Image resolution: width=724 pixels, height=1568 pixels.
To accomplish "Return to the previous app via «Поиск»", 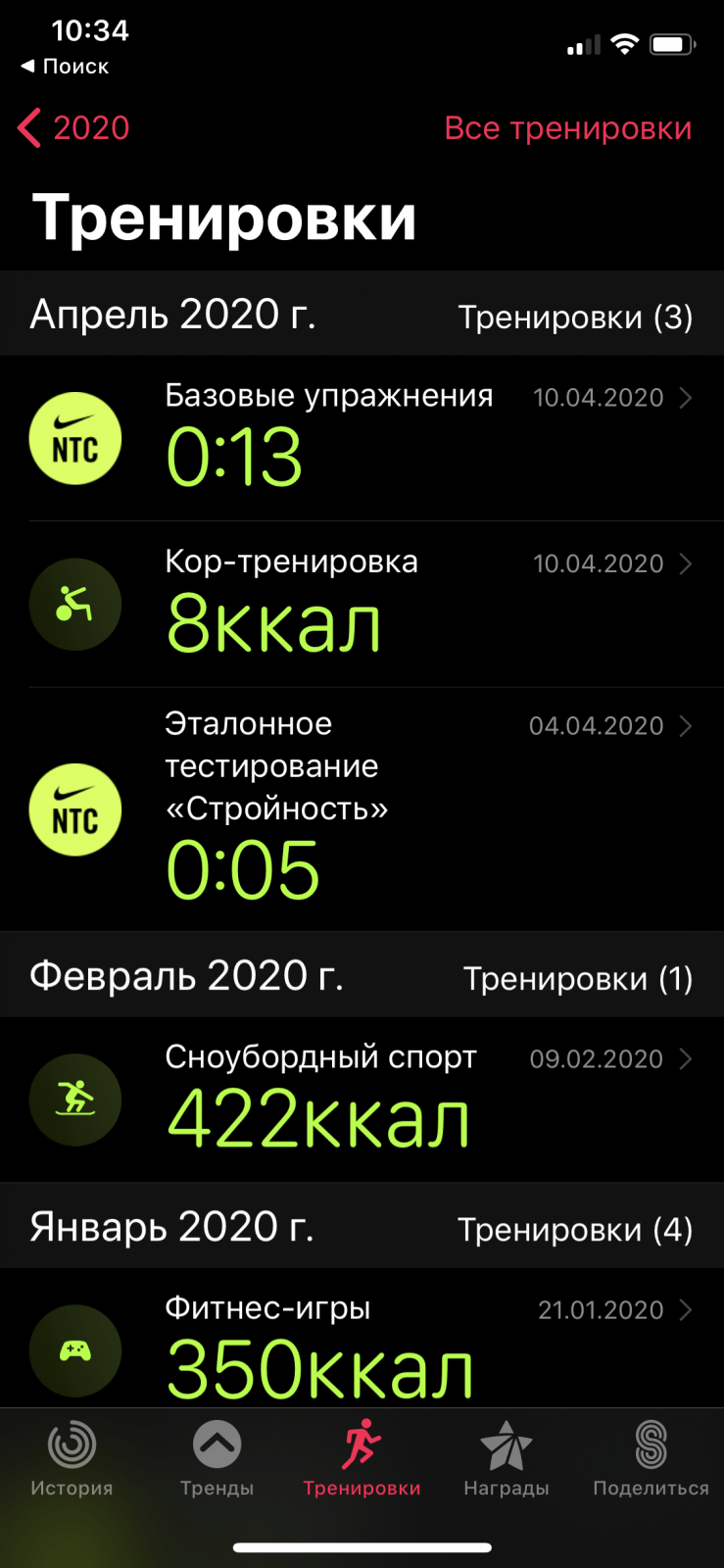I will pyautogui.click(x=65, y=67).
